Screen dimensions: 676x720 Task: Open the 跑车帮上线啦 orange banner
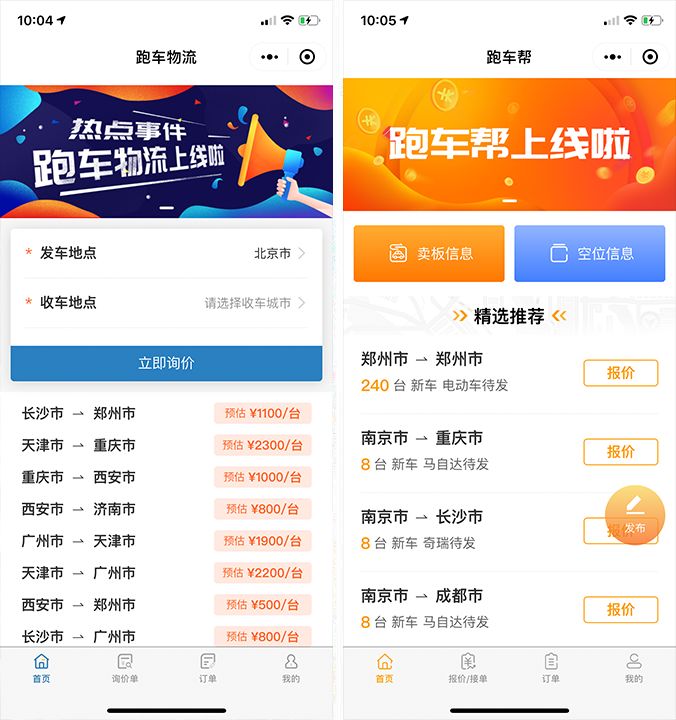pyautogui.click(x=509, y=145)
